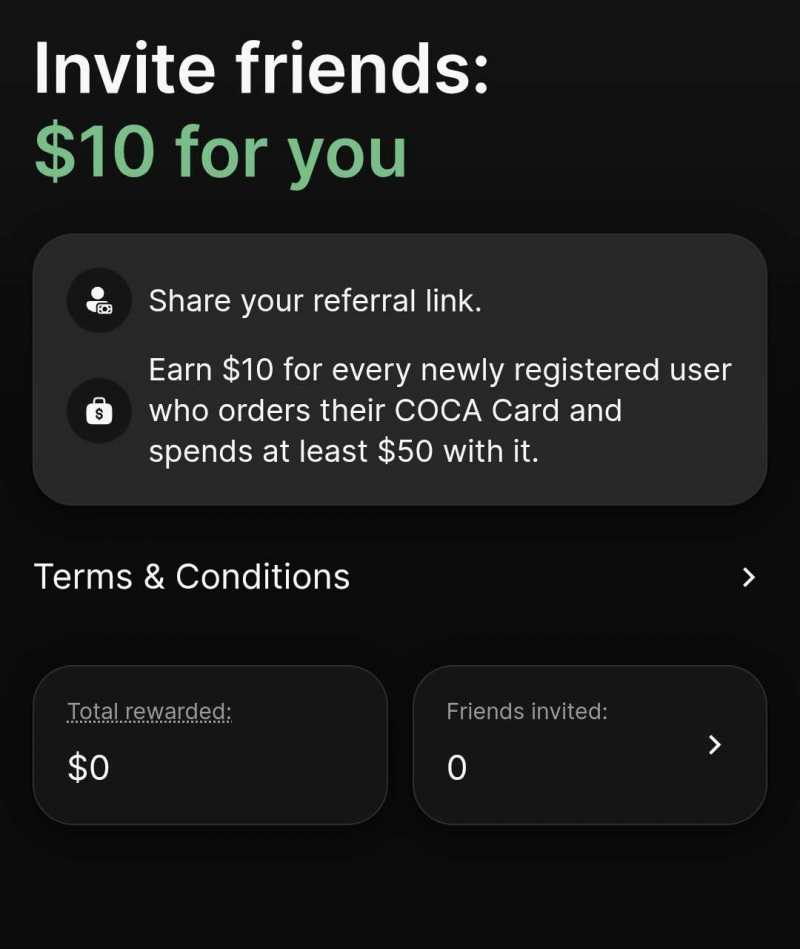
Task: Click the avatar icon in the referral info card
Action: [x=98, y=300]
